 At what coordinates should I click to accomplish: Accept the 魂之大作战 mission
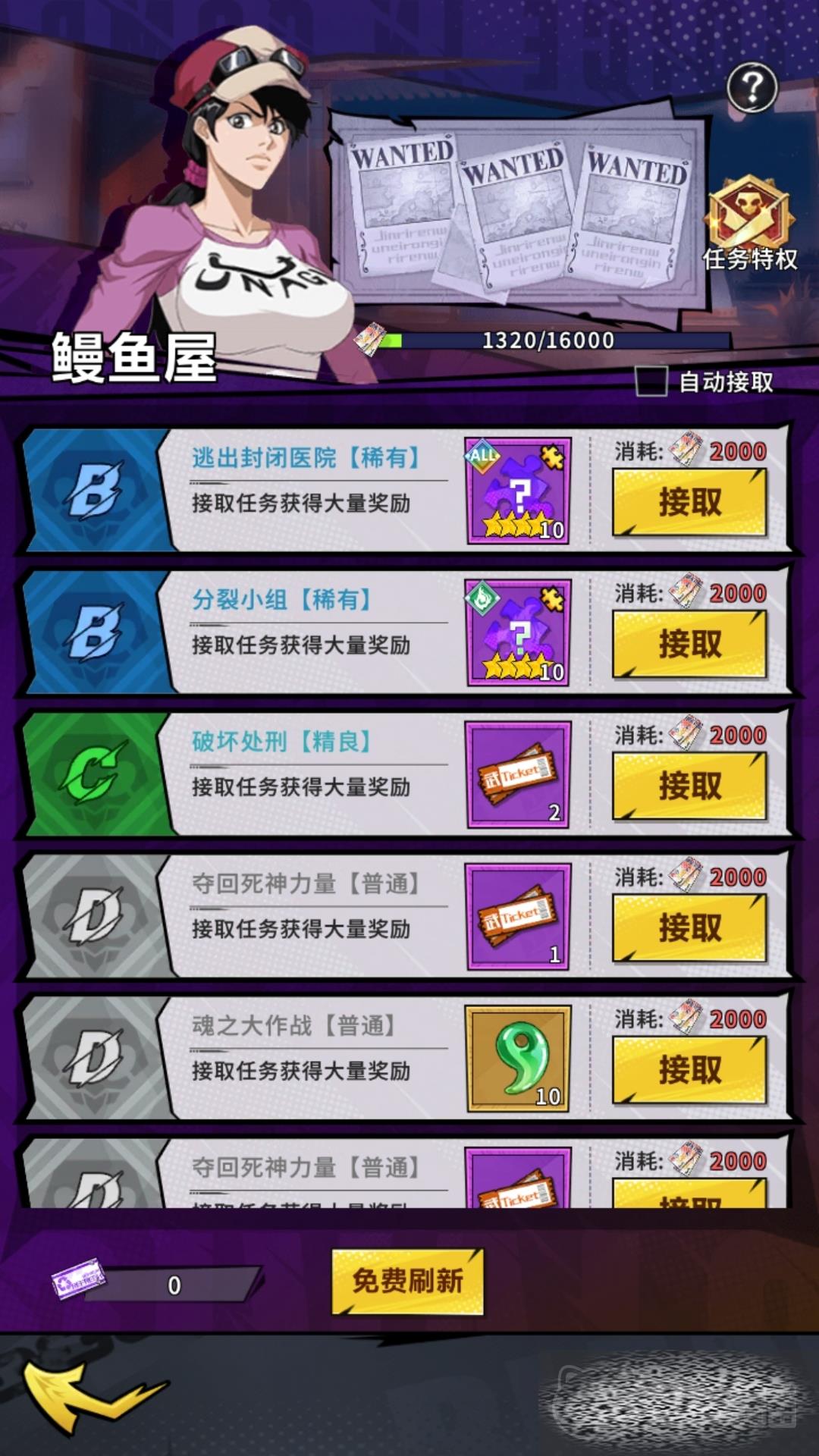click(x=689, y=1069)
